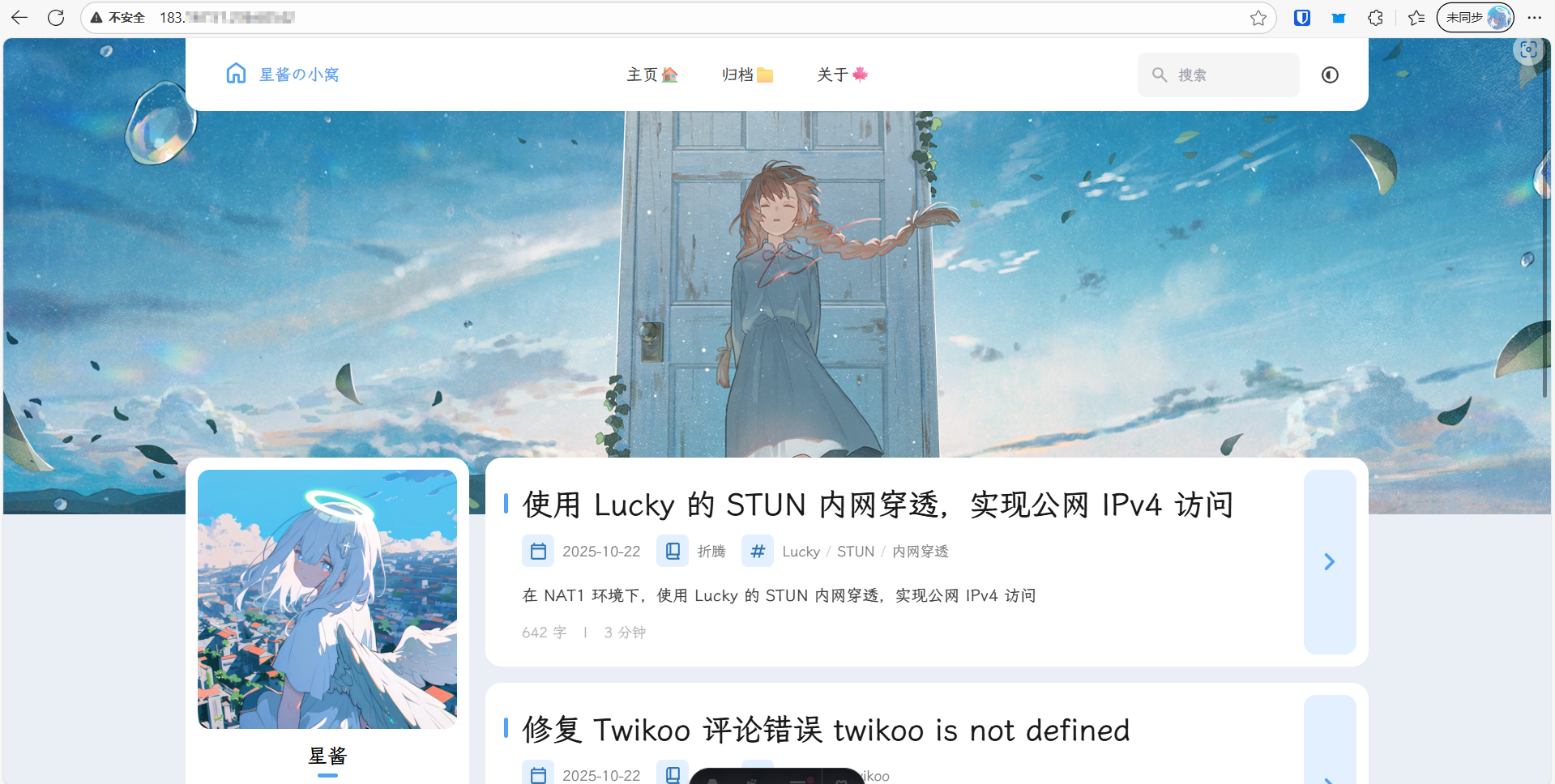Select the STUN tag

855,552
